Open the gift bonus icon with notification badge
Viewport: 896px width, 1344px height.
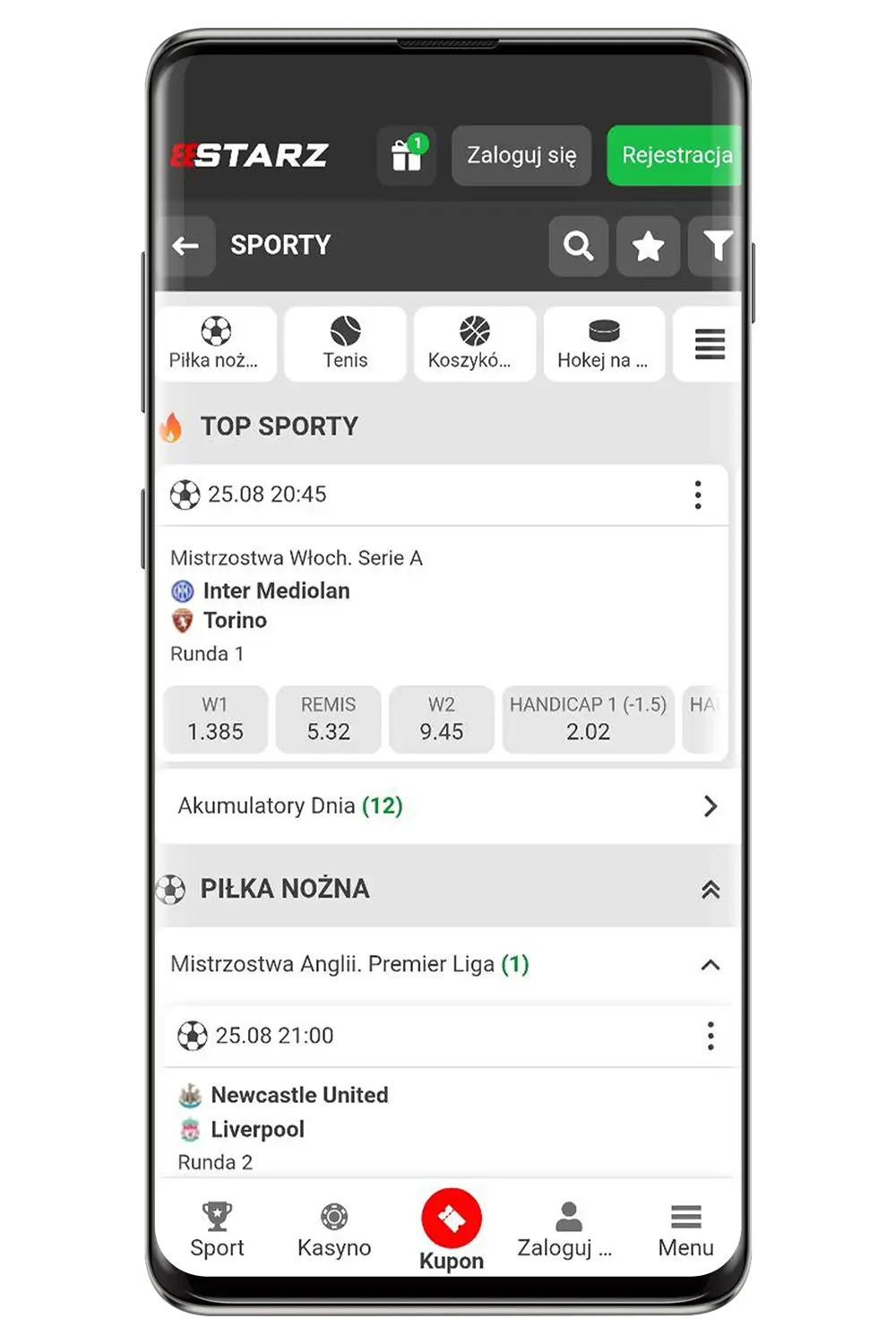tap(406, 154)
